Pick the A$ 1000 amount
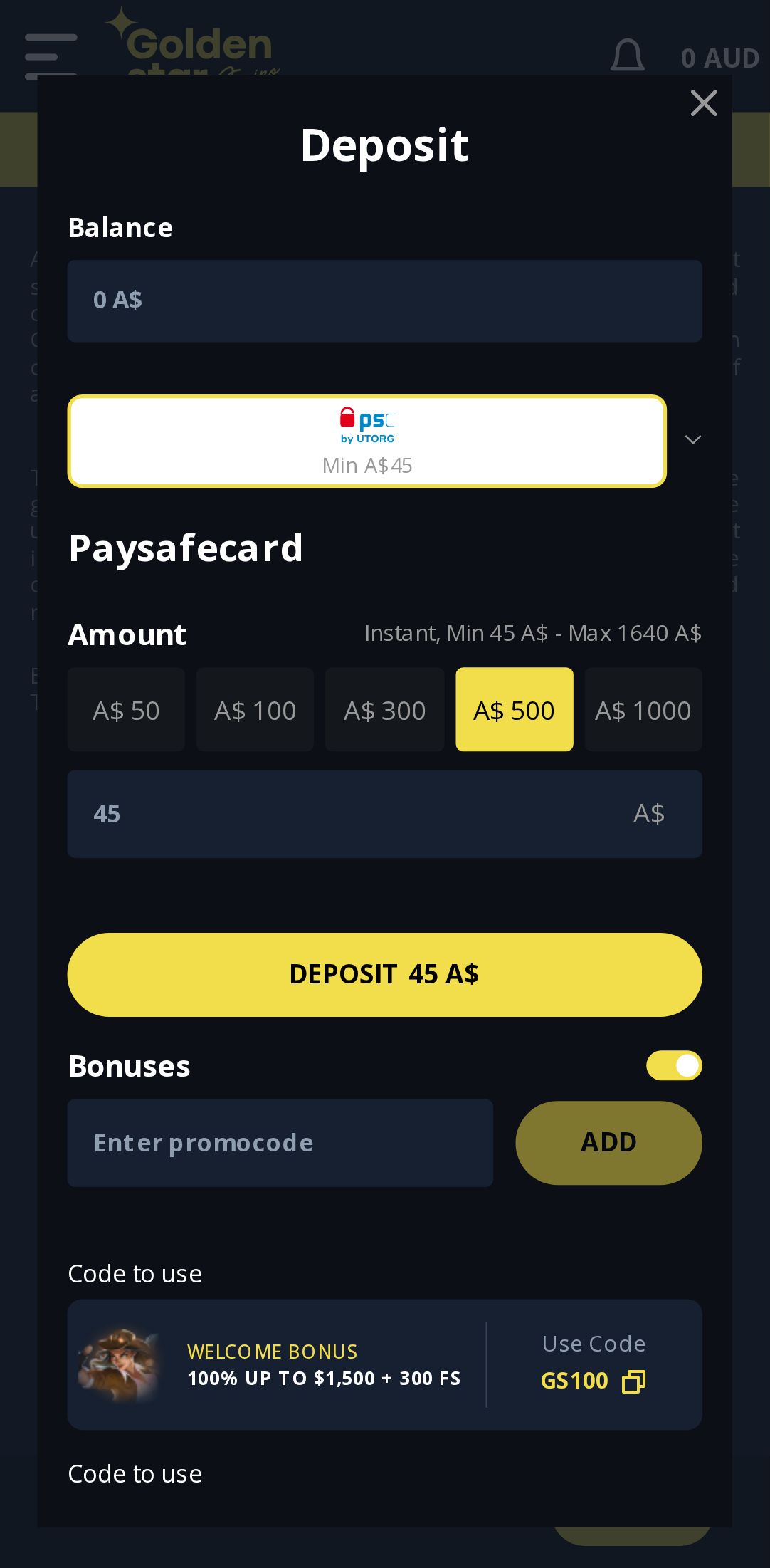The height and width of the screenshot is (1568, 770). click(x=643, y=710)
